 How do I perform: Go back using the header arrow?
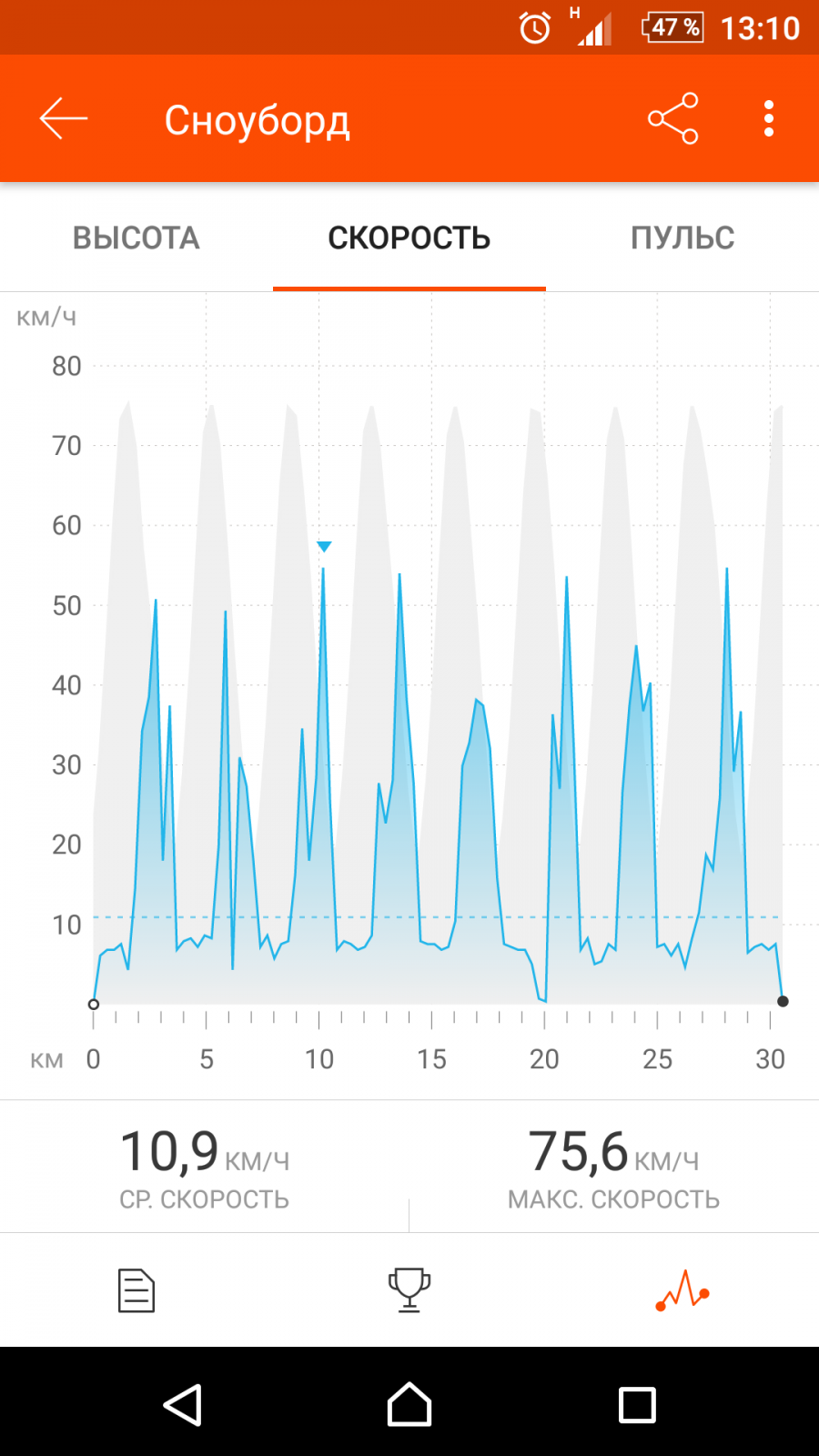(x=63, y=118)
